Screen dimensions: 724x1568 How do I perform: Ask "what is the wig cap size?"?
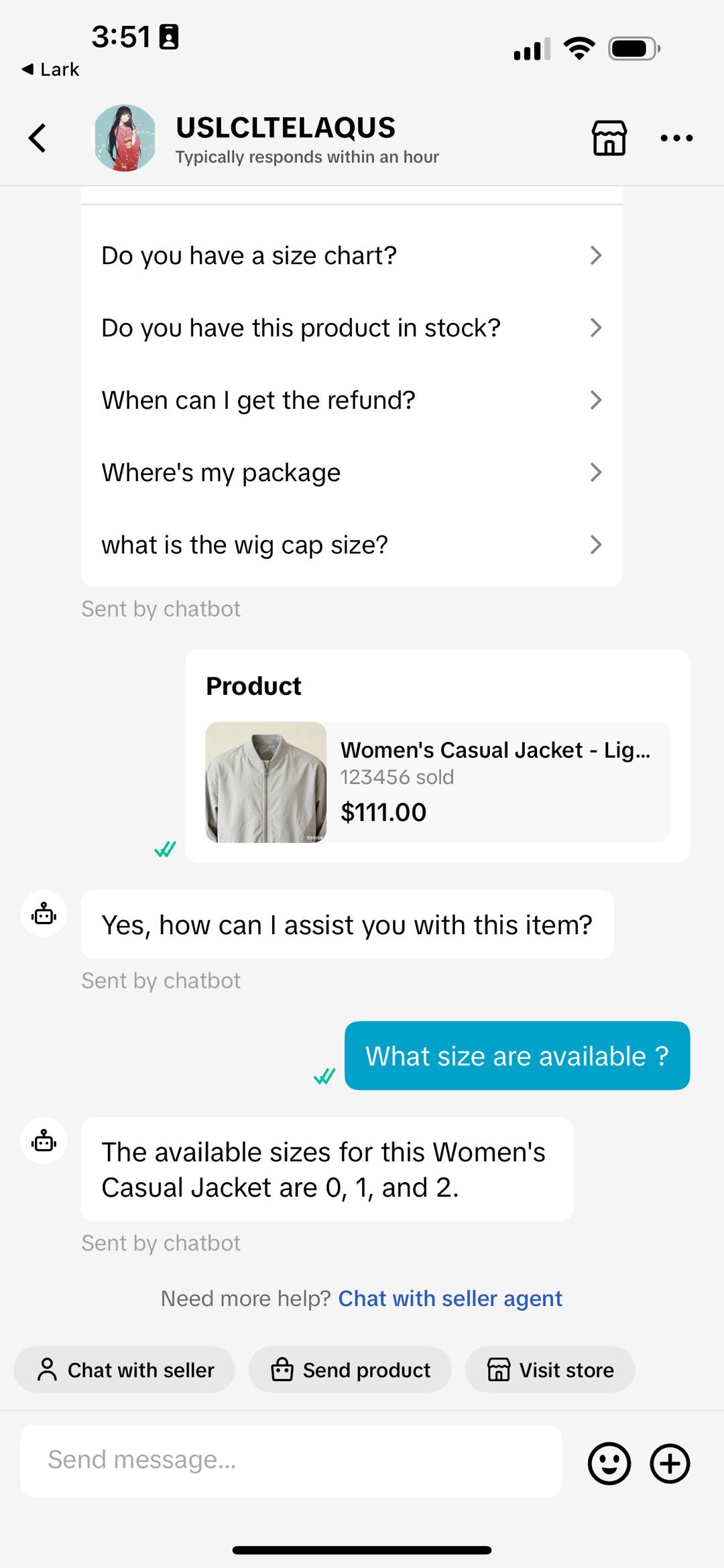tap(351, 545)
